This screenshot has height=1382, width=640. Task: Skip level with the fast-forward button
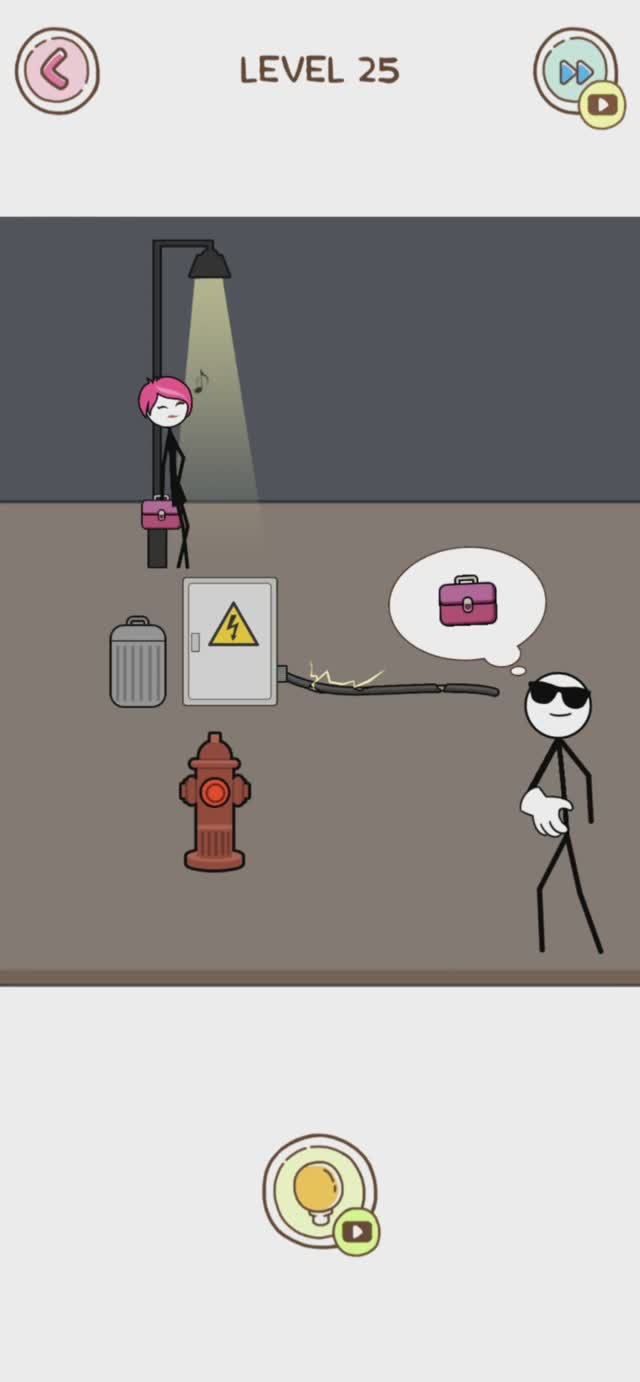pos(576,72)
